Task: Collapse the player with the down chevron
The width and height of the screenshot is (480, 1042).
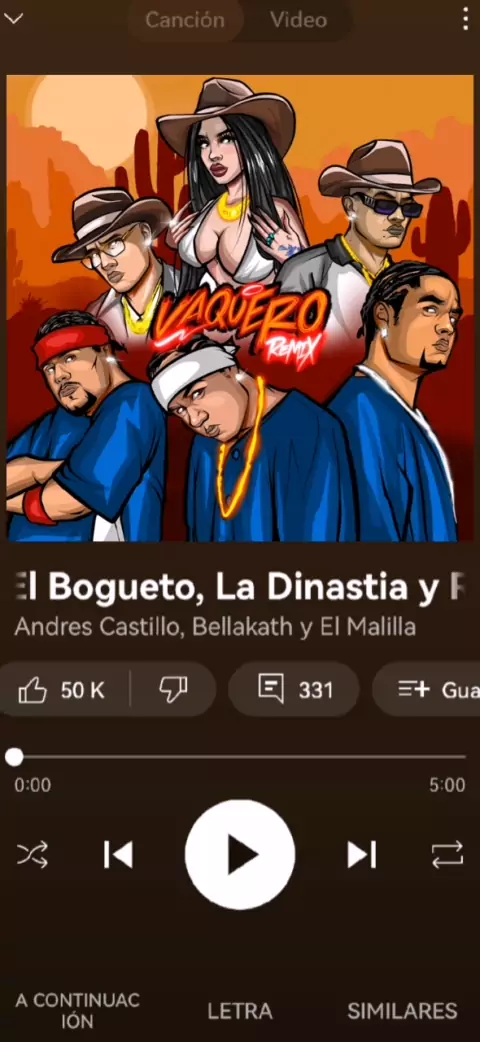Action: pos(14,18)
